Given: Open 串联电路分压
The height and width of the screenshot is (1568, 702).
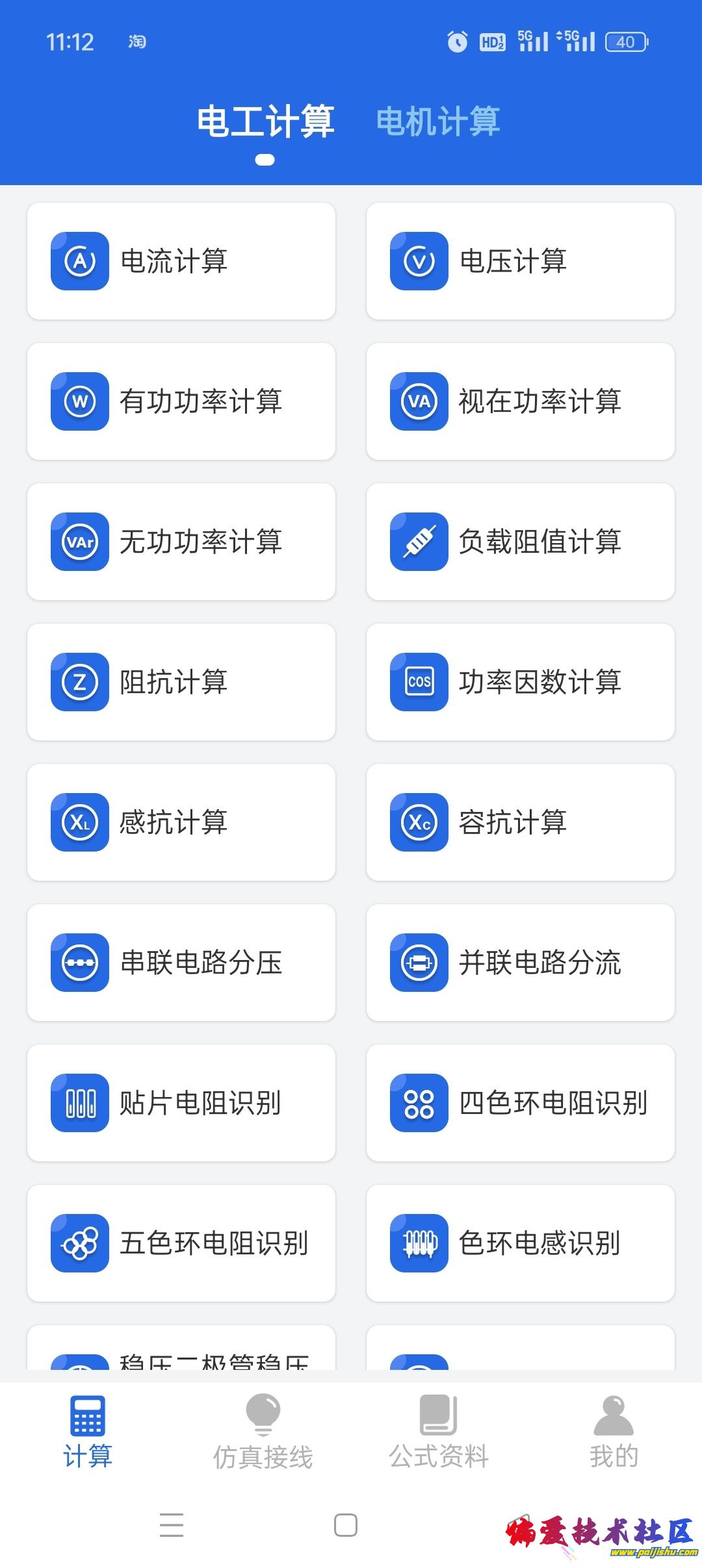Looking at the screenshot, I should pyautogui.click(x=181, y=963).
